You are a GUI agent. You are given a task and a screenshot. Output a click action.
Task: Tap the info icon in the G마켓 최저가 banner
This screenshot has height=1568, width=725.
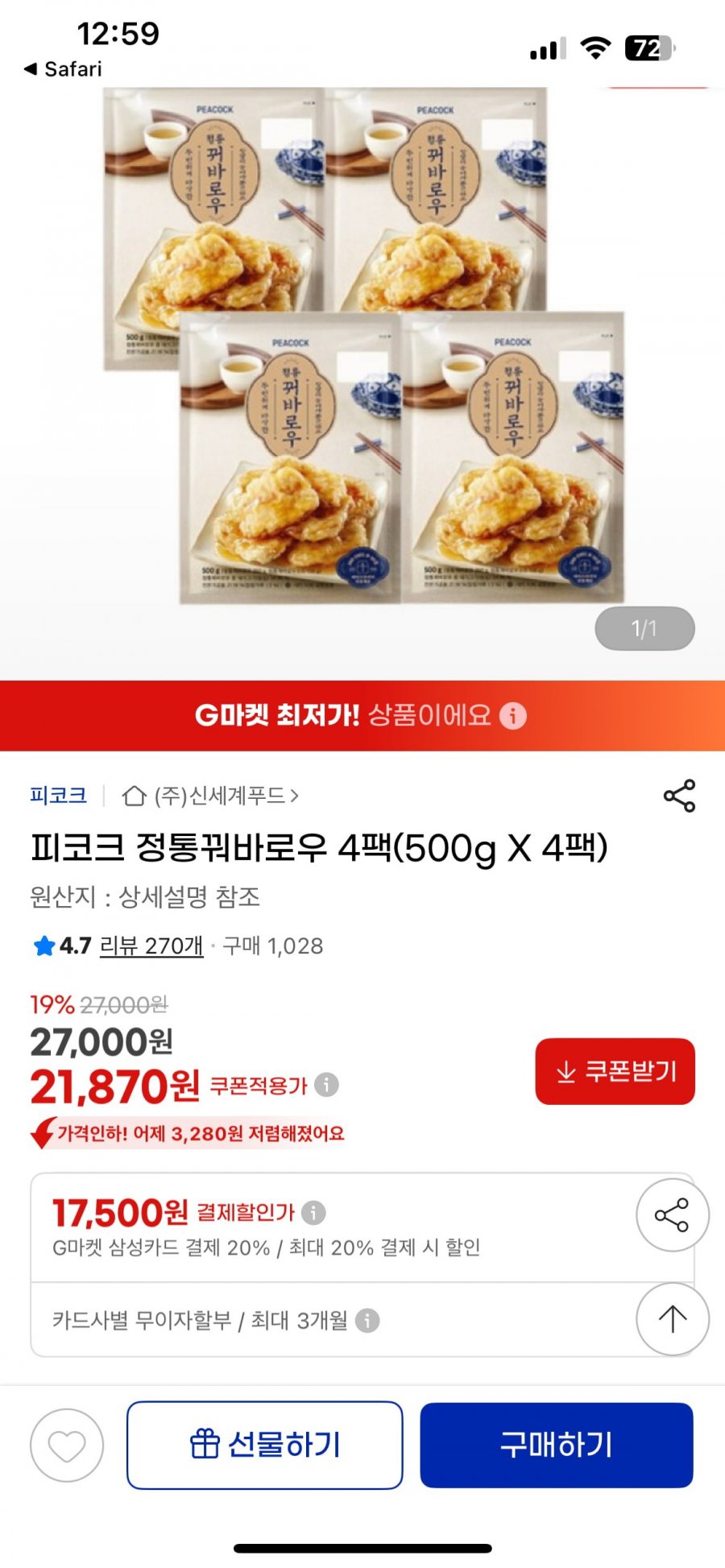(513, 717)
